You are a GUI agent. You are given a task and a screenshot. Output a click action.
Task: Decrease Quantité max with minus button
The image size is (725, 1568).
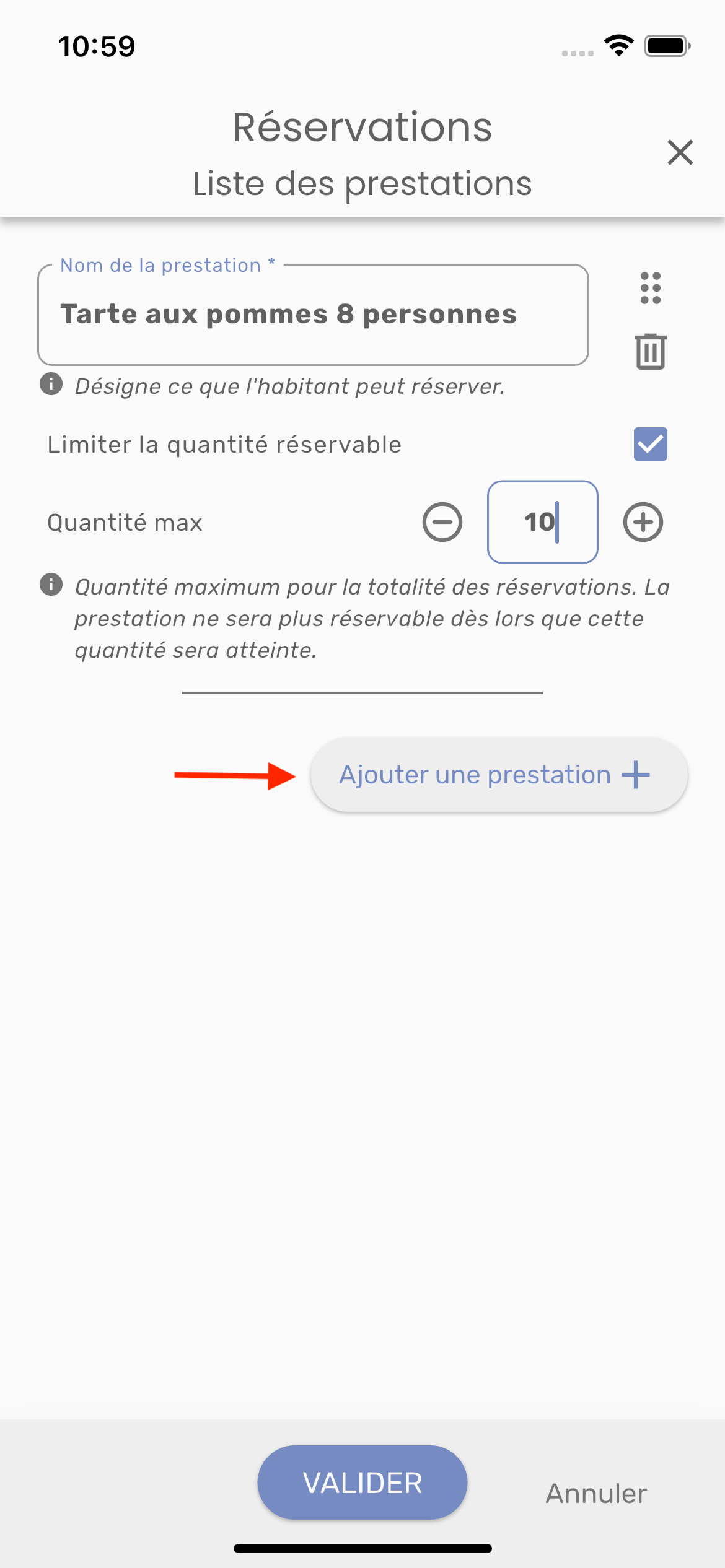coord(442,522)
